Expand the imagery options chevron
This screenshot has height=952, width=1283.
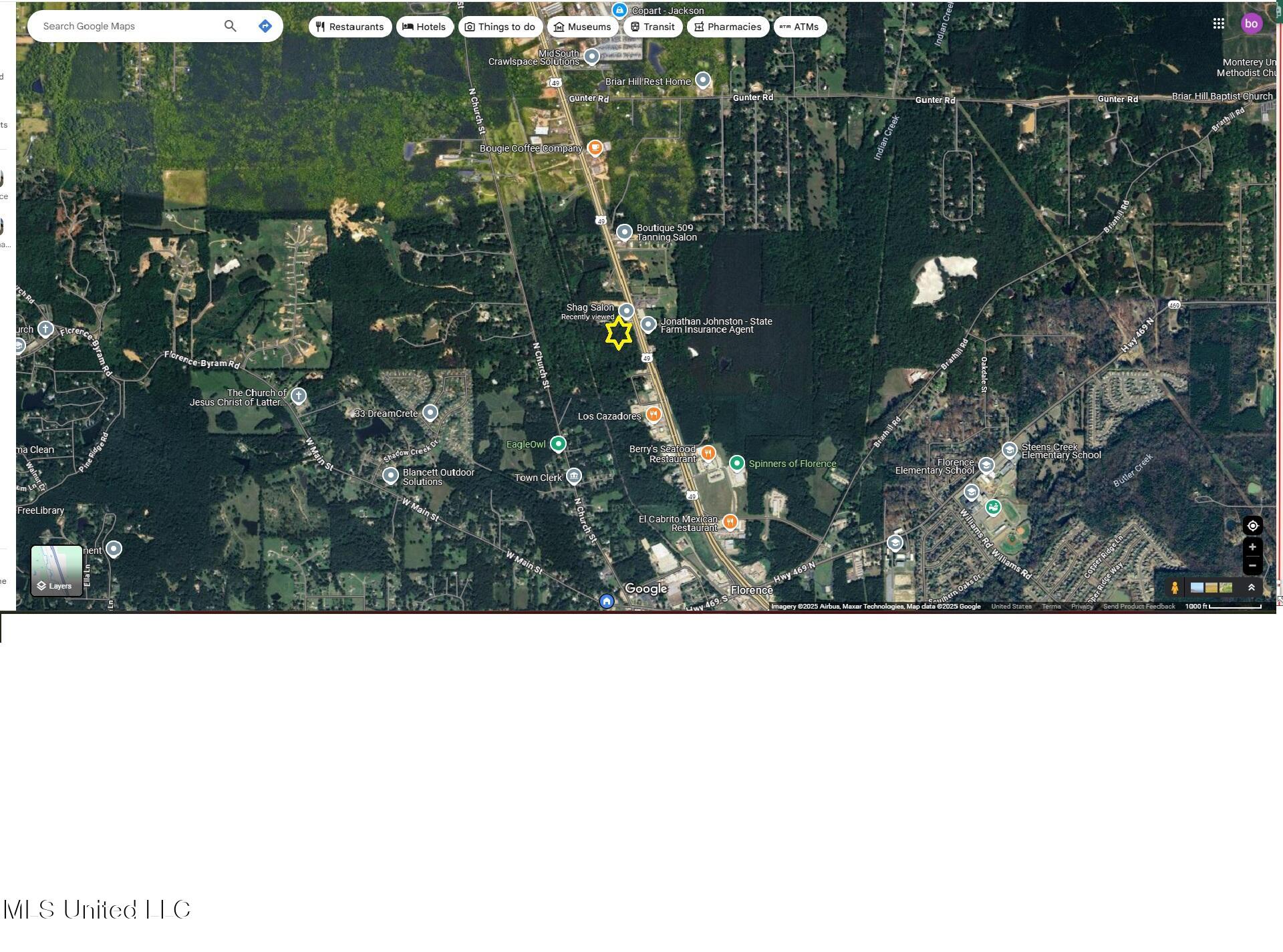tap(1251, 588)
